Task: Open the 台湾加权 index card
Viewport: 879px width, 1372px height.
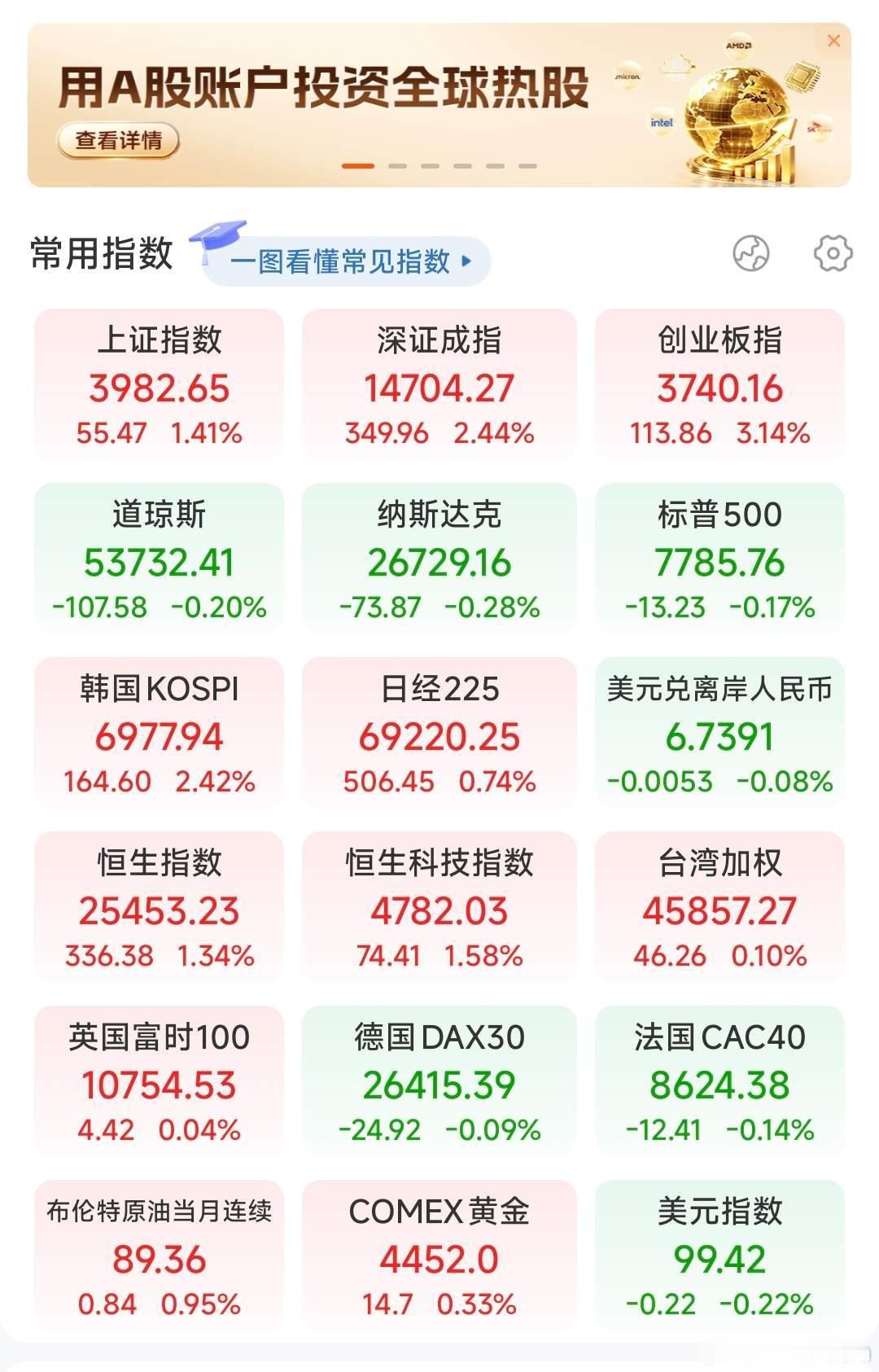Action: point(720,908)
